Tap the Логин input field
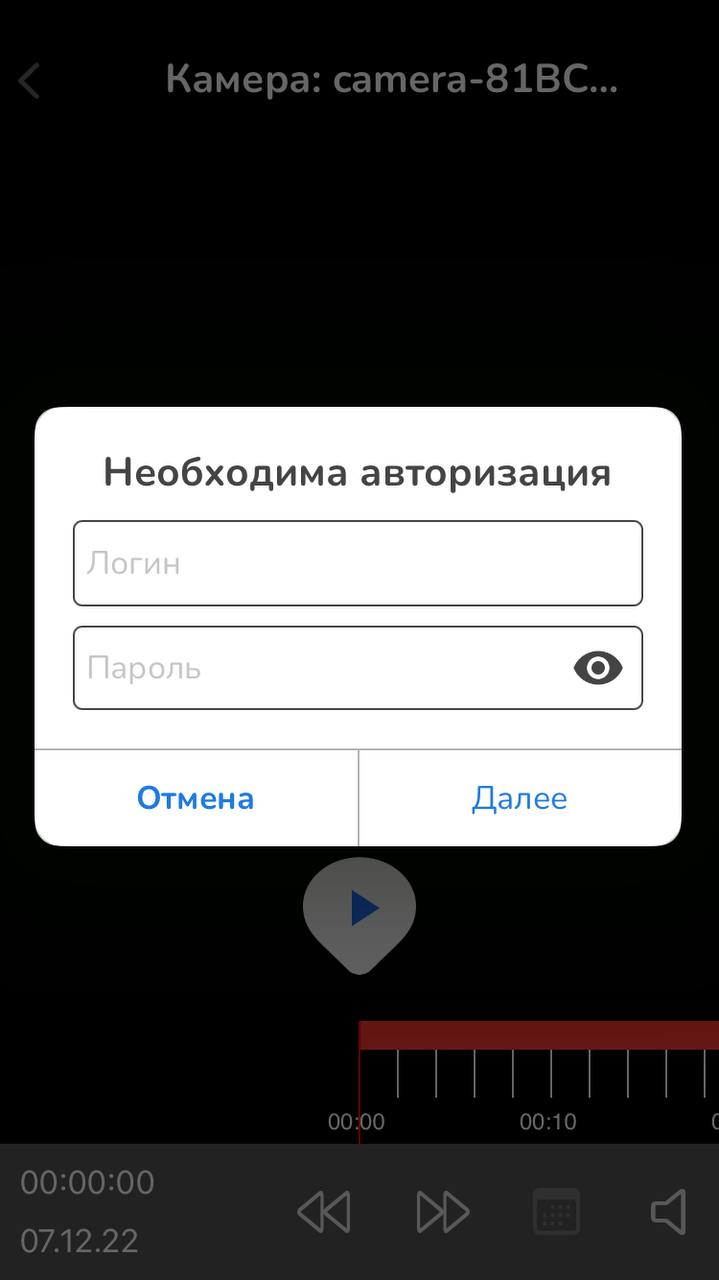 click(357, 563)
